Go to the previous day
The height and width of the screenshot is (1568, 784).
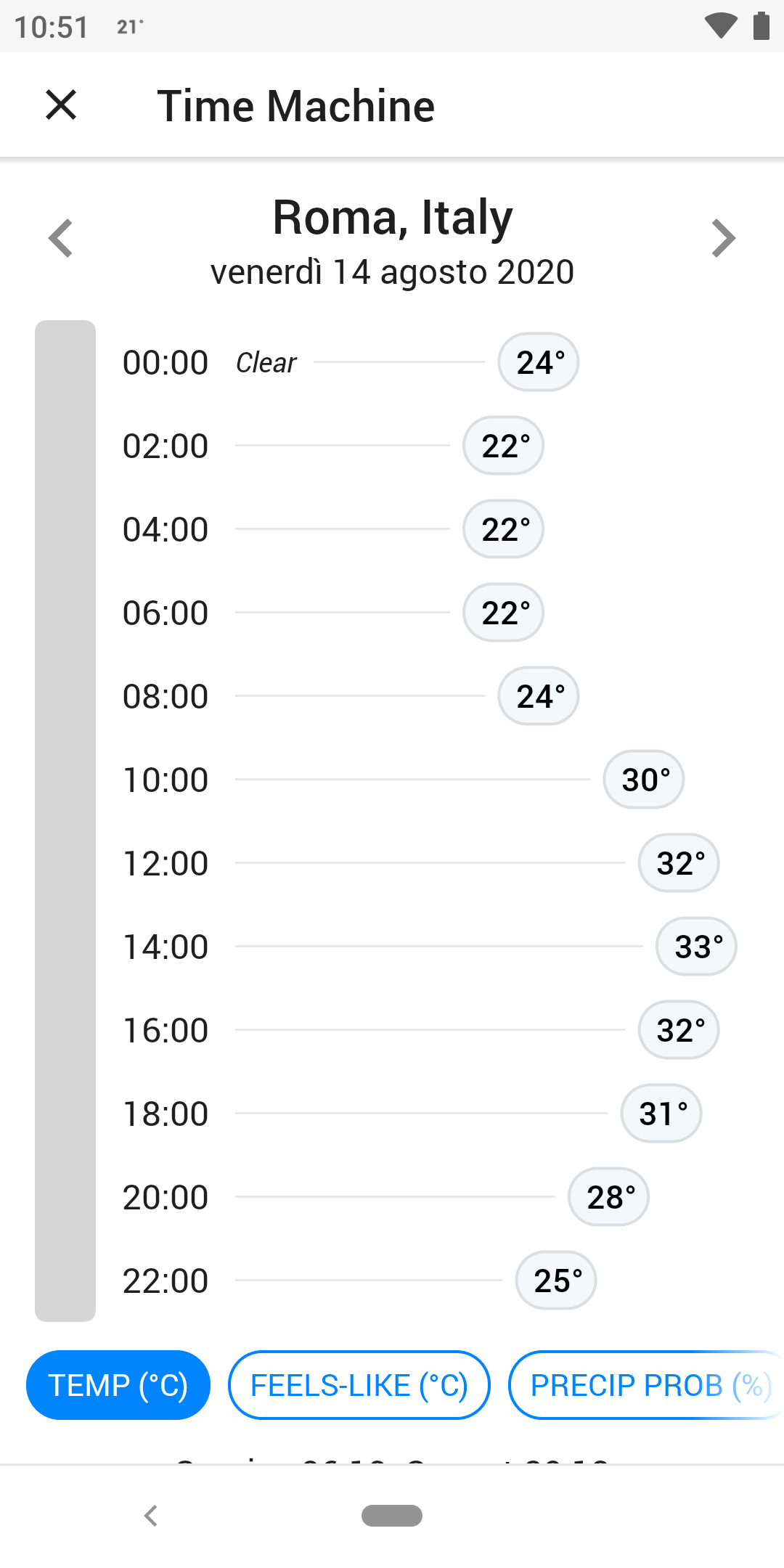pyautogui.click(x=61, y=238)
